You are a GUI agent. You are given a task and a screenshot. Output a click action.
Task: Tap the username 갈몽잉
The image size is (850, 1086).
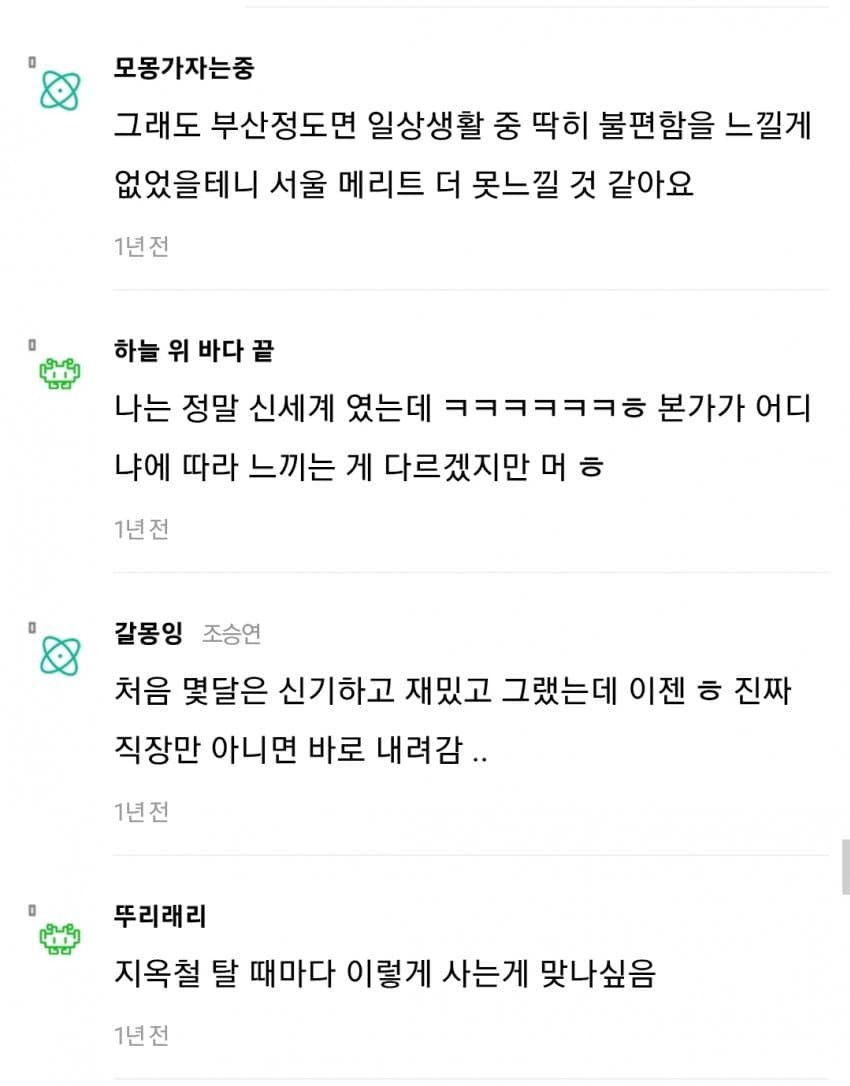[150, 633]
